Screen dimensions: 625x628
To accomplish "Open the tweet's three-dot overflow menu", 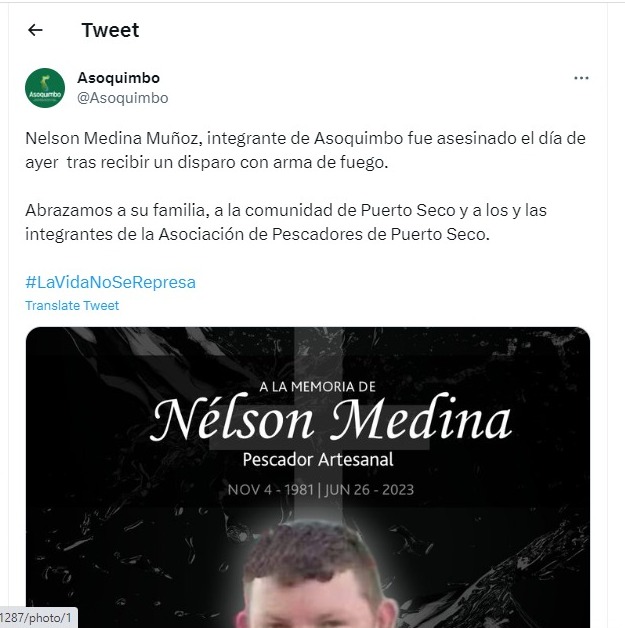I will [x=581, y=78].
